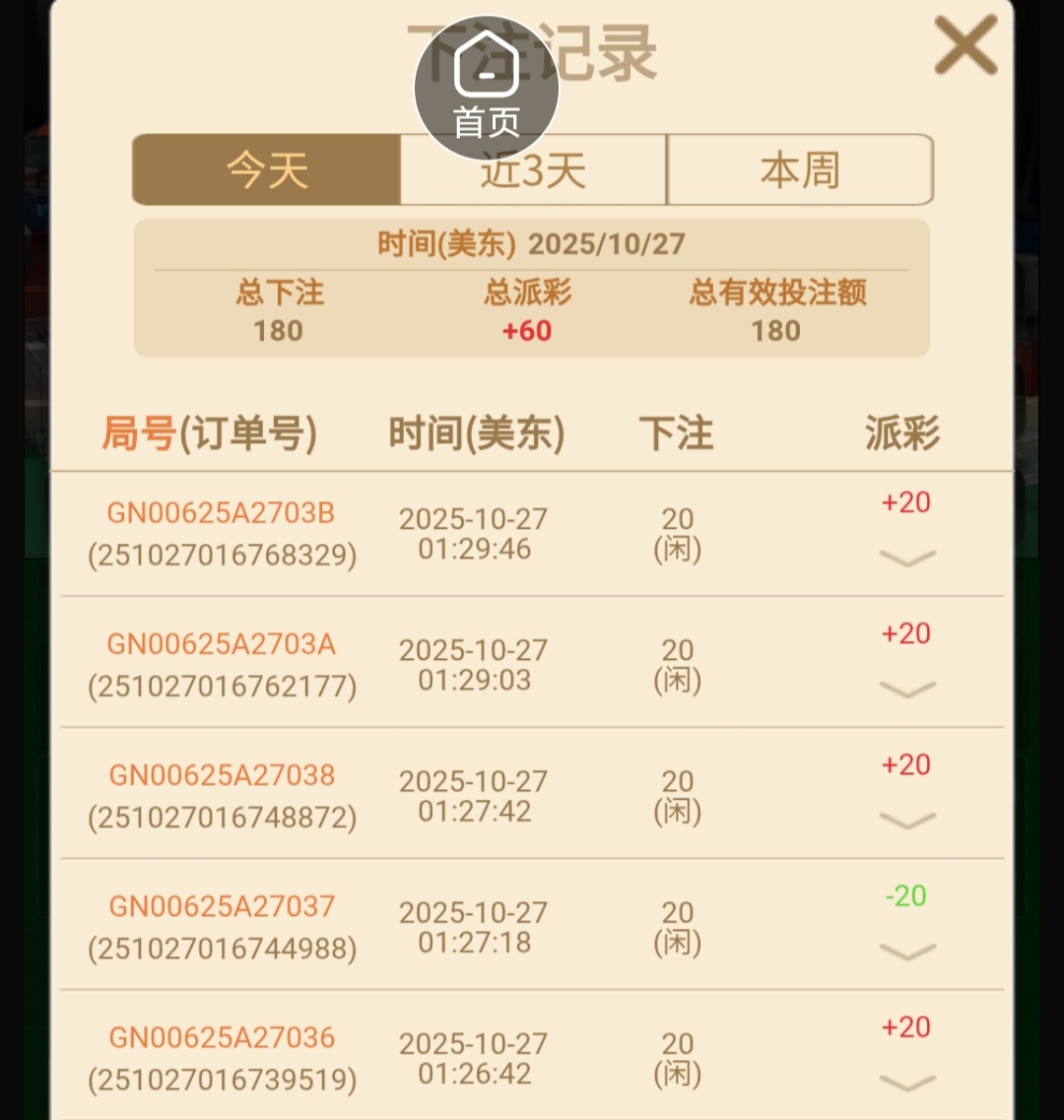1064x1120 pixels.
Task: Switch to the 今天 tab
Action: pyautogui.click(x=267, y=169)
